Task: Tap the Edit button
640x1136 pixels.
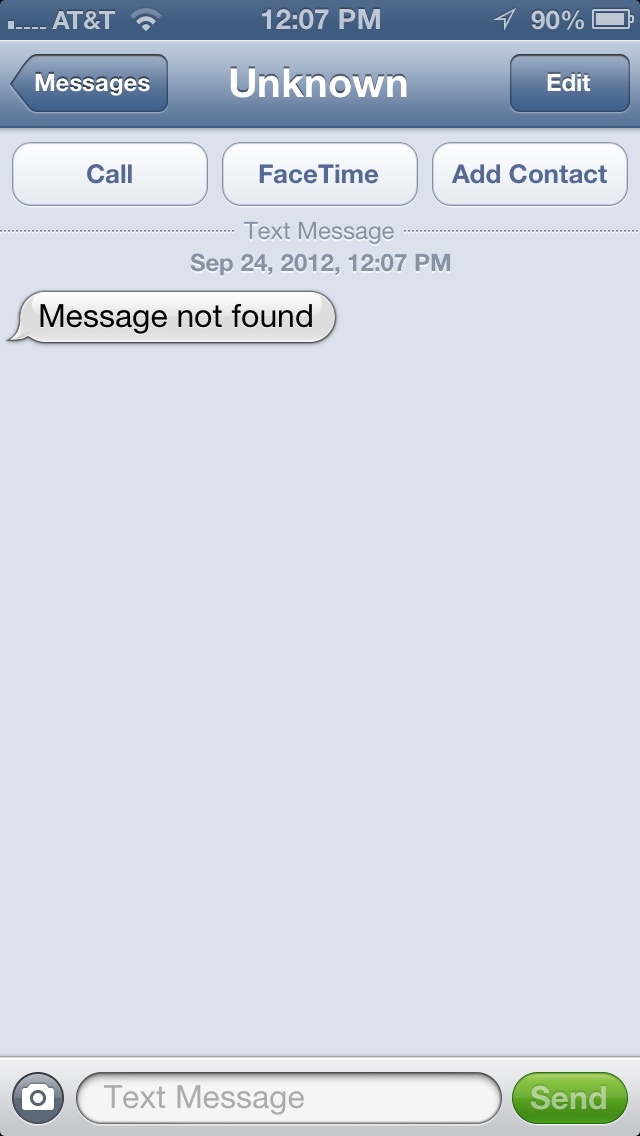Action: pos(570,83)
